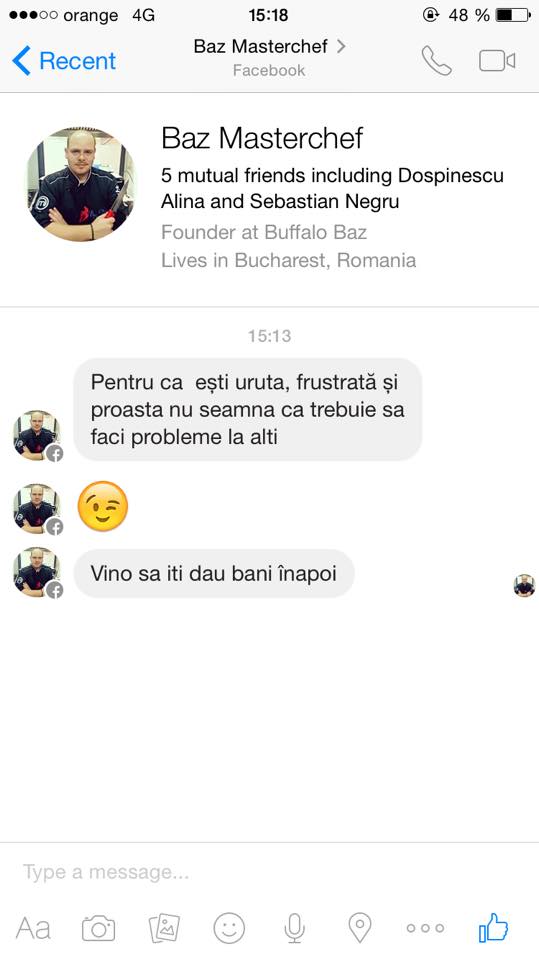Image resolution: width=539 pixels, height=960 pixels.
Task: Open more options with three dots
Action: pyautogui.click(x=425, y=928)
